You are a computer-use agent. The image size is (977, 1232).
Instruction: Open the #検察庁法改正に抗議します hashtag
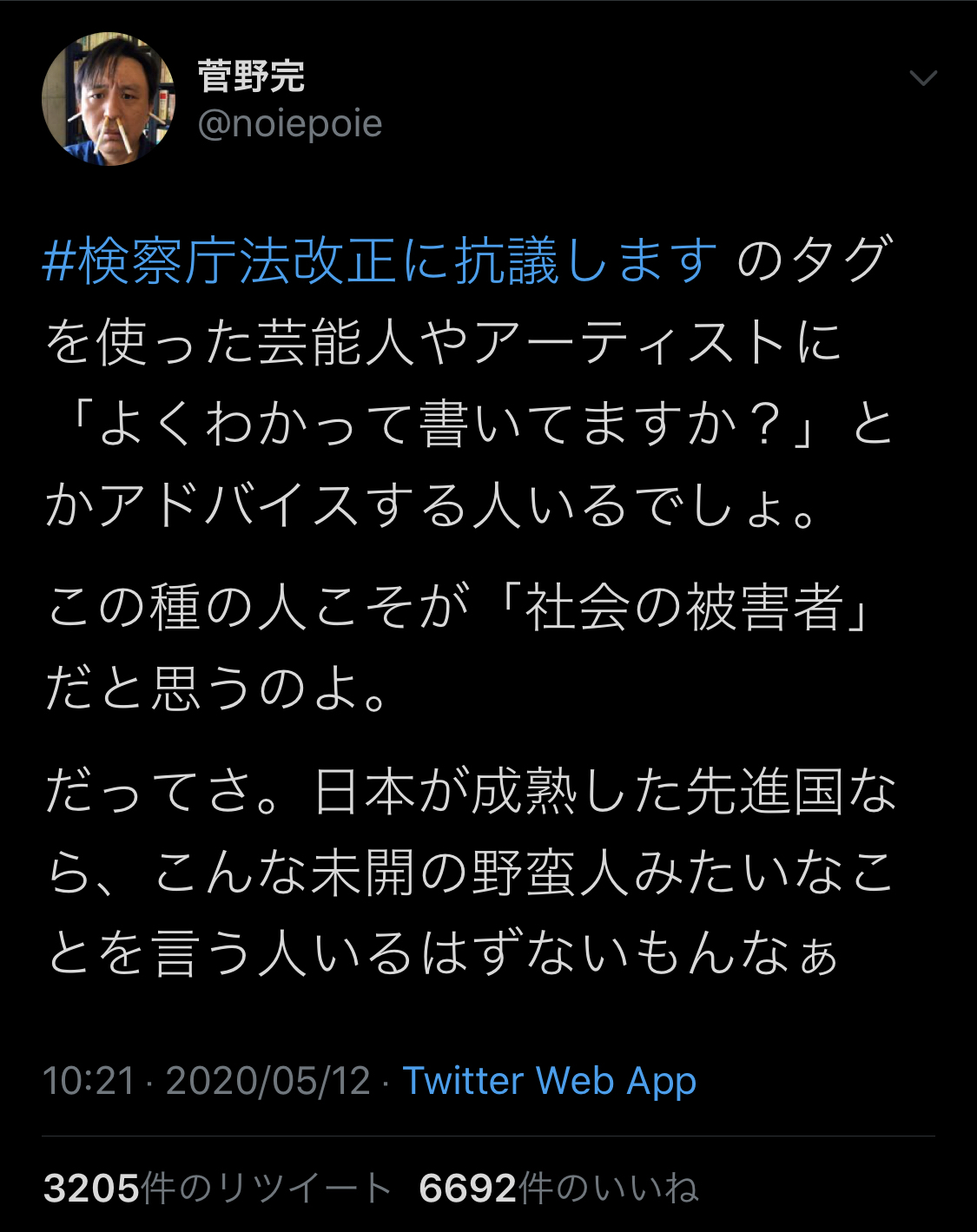coord(380,260)
